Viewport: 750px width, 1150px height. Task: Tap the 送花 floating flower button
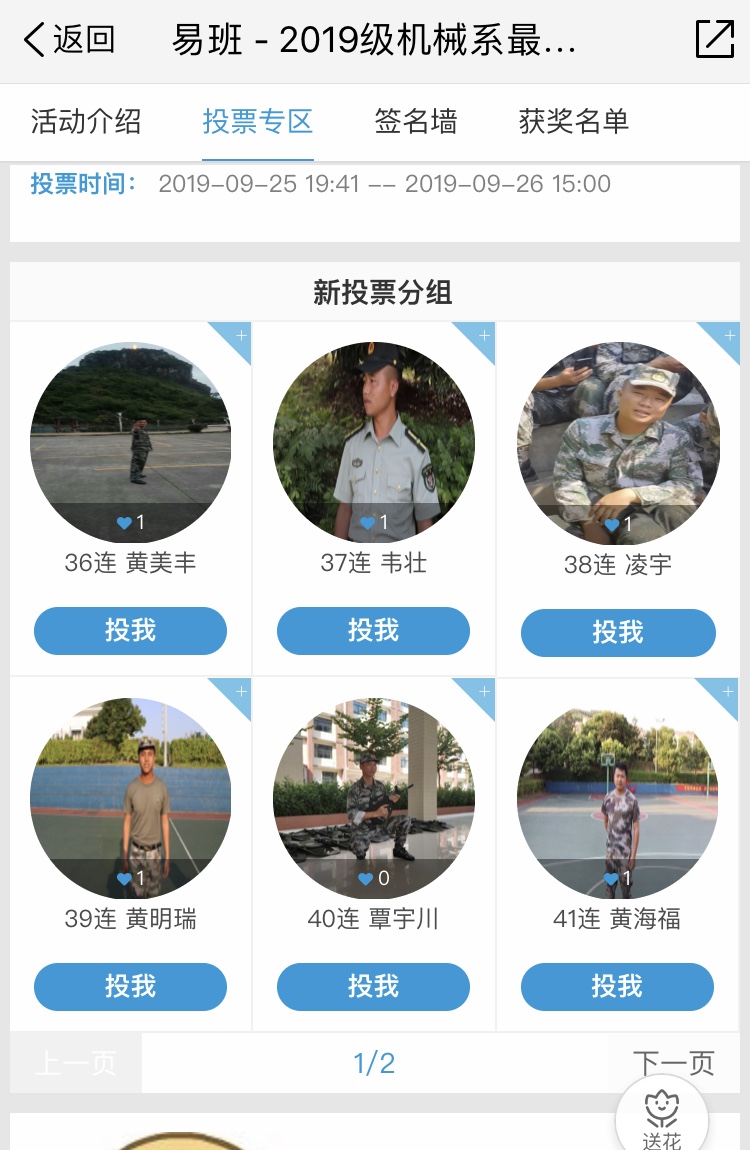click(662, 1118)
